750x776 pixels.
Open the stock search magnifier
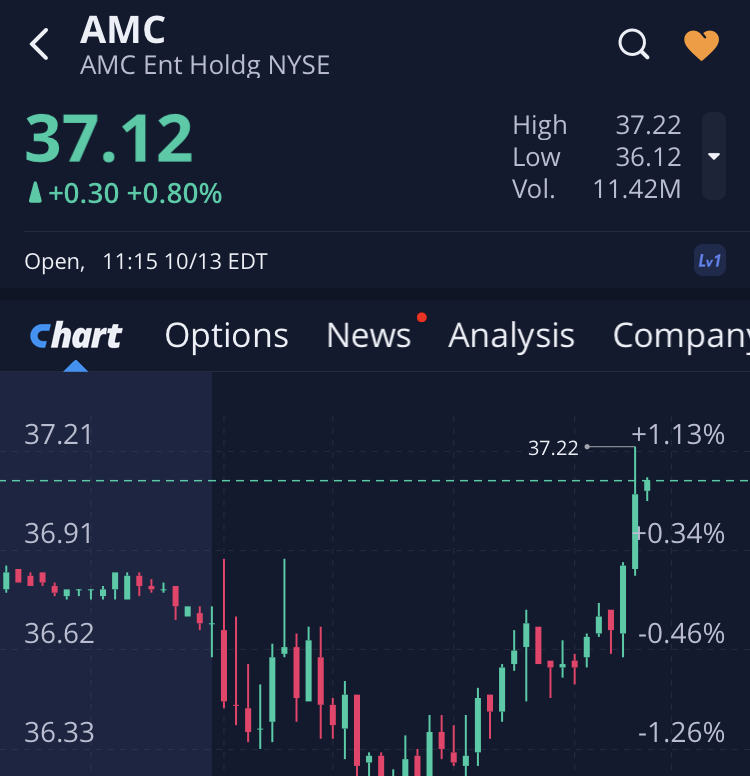click(634, 45)
